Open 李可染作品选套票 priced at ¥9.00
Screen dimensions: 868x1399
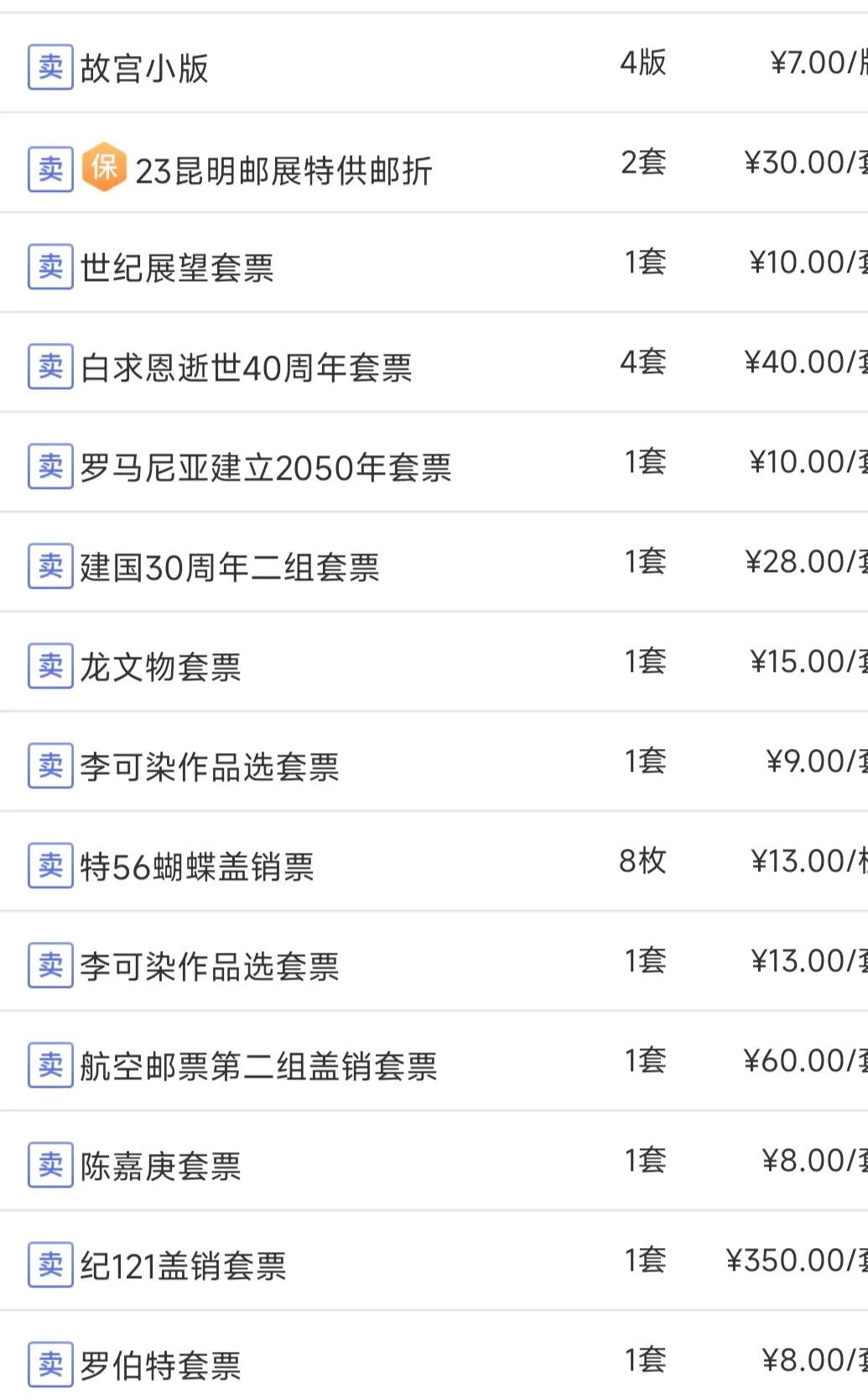point(210,767)
